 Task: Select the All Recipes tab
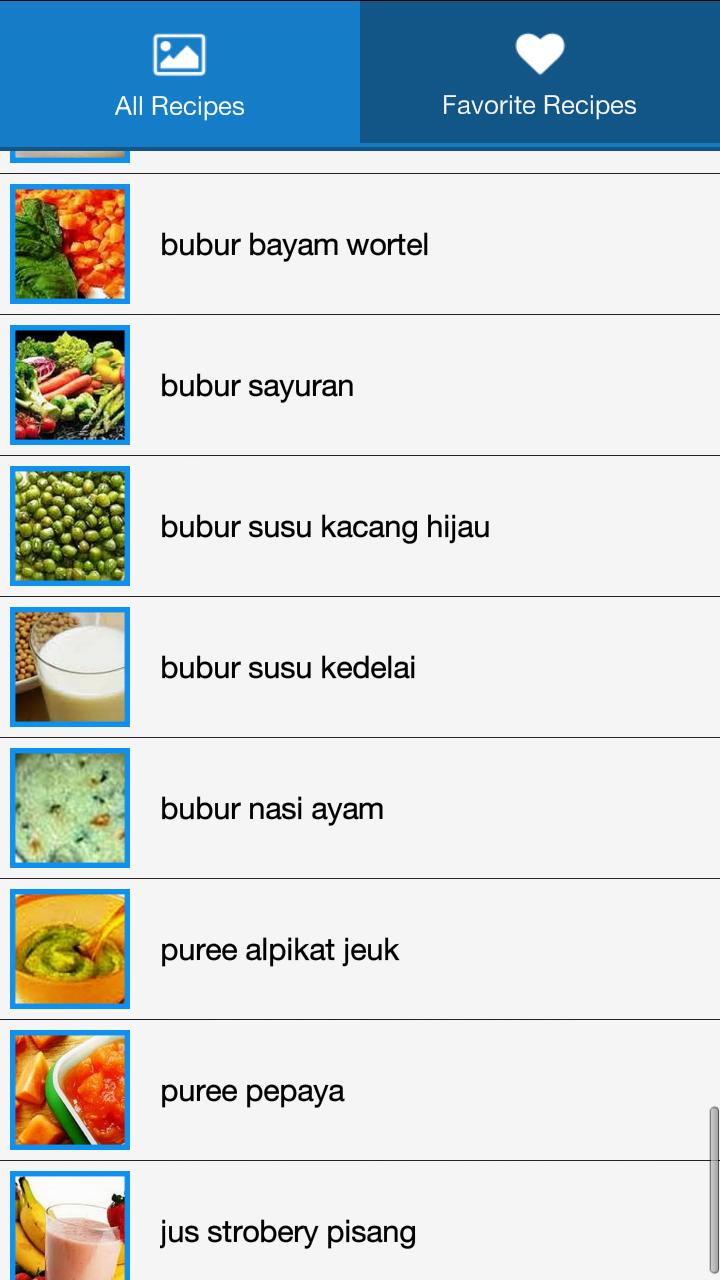pos(180,72)
